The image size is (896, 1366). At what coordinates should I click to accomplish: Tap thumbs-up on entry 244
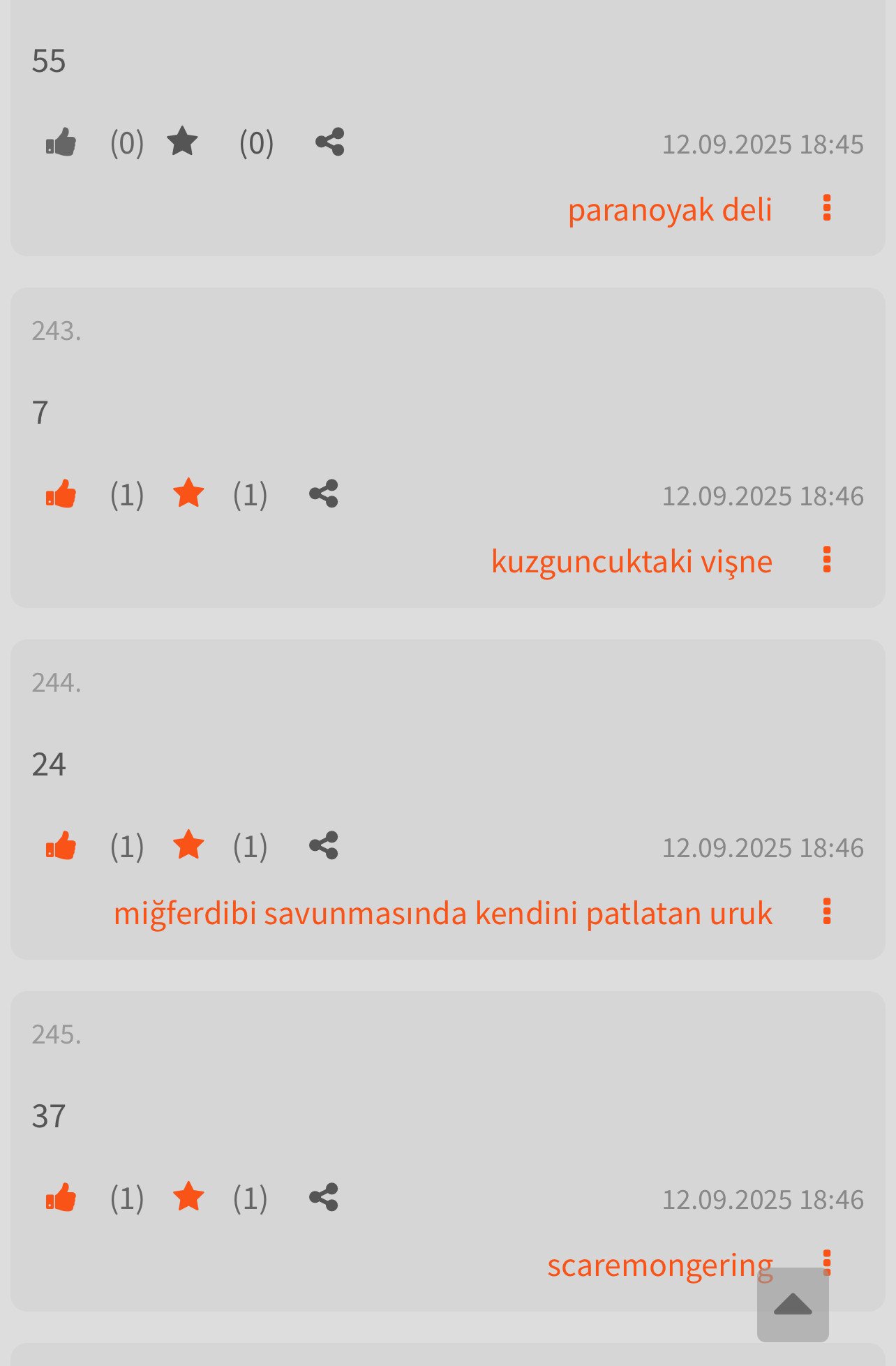pos(61,846)
